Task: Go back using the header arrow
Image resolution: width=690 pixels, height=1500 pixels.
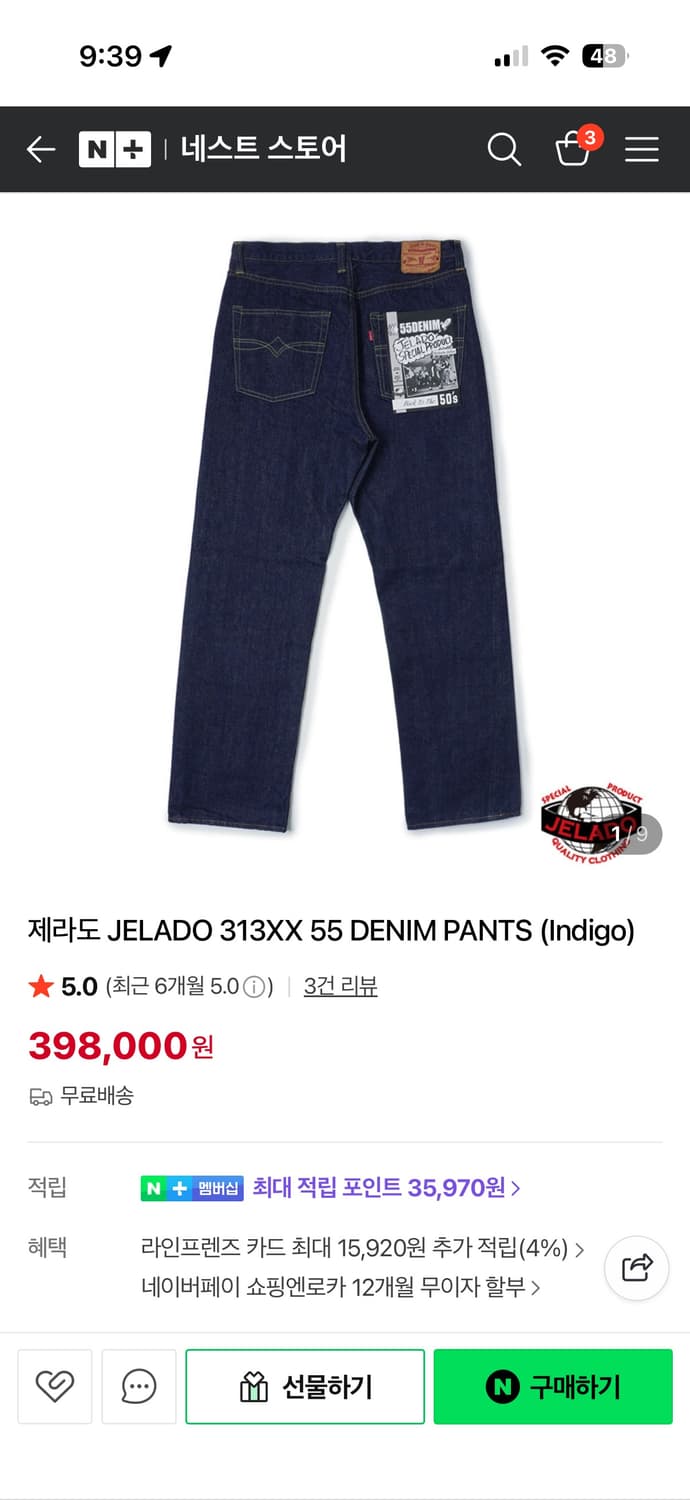Action: click(41, 150)
